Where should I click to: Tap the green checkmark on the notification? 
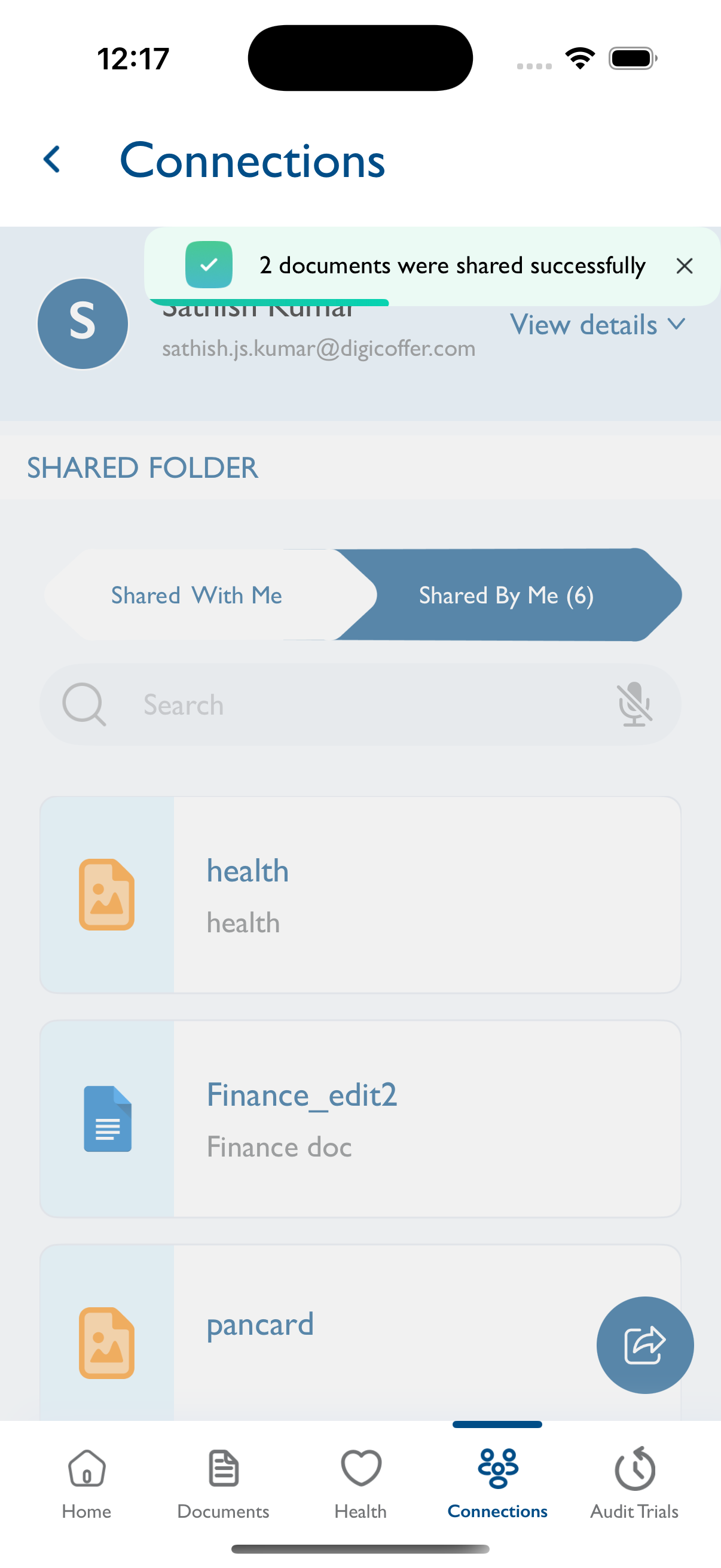tap(209, 266)
